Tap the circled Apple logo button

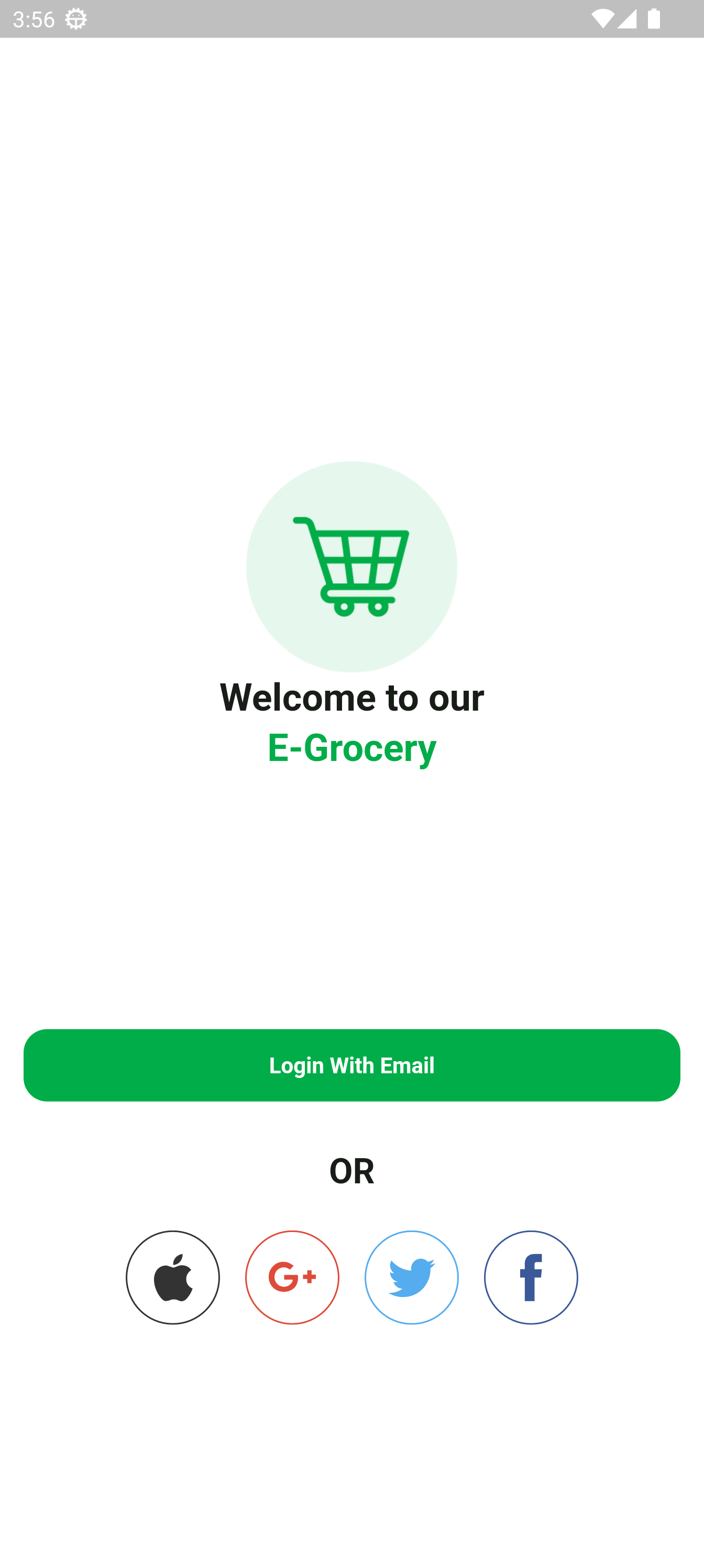tap(172, 1278)
